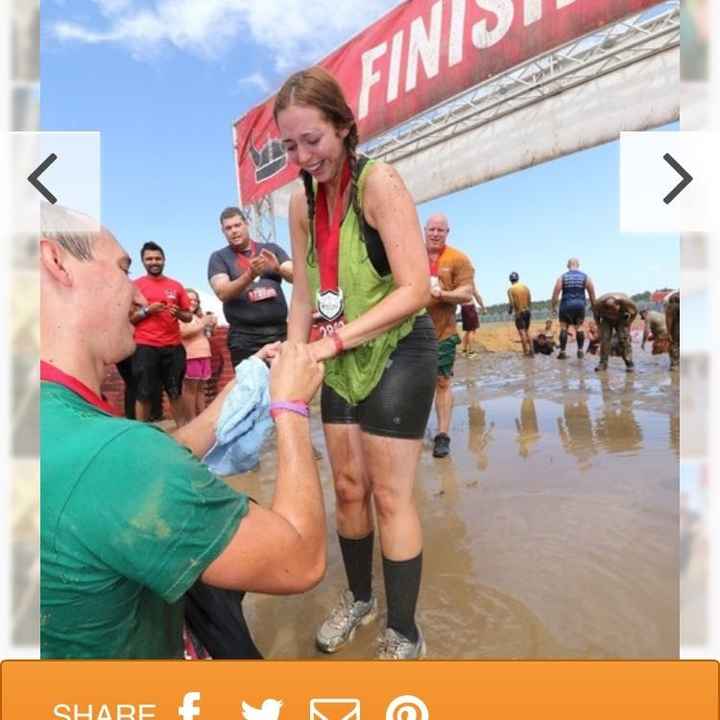Go to the next gallery photo
The width and height of the screenshot is (720, 720).
[x=676, y=180]
